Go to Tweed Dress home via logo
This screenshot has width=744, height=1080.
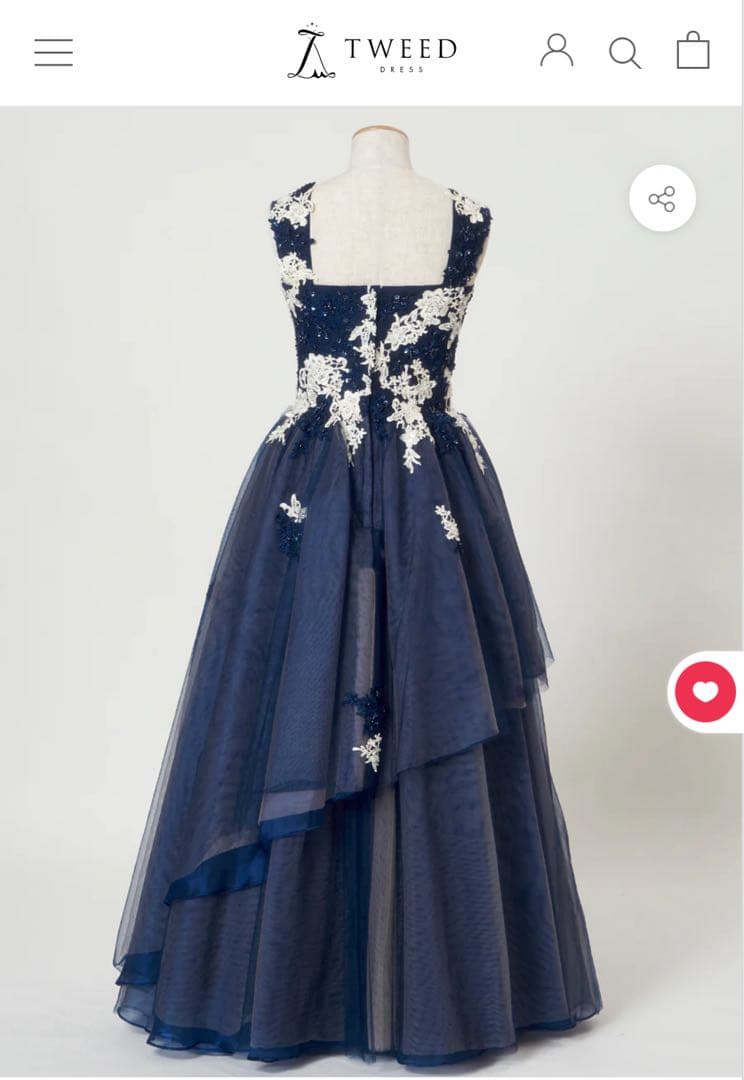tap(372, 51)
